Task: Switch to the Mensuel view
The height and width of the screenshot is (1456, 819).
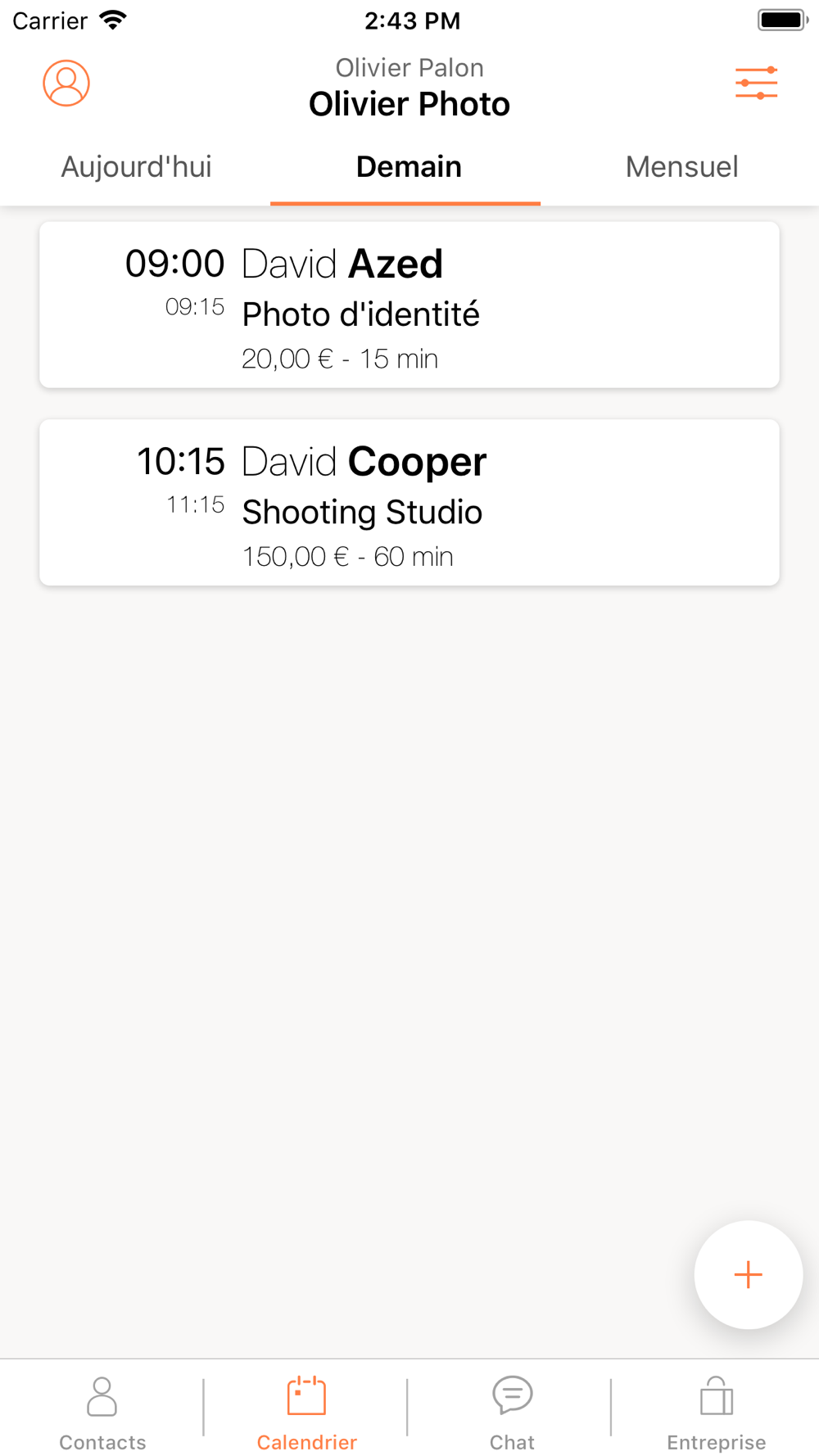Action: (x=681, y=167)
